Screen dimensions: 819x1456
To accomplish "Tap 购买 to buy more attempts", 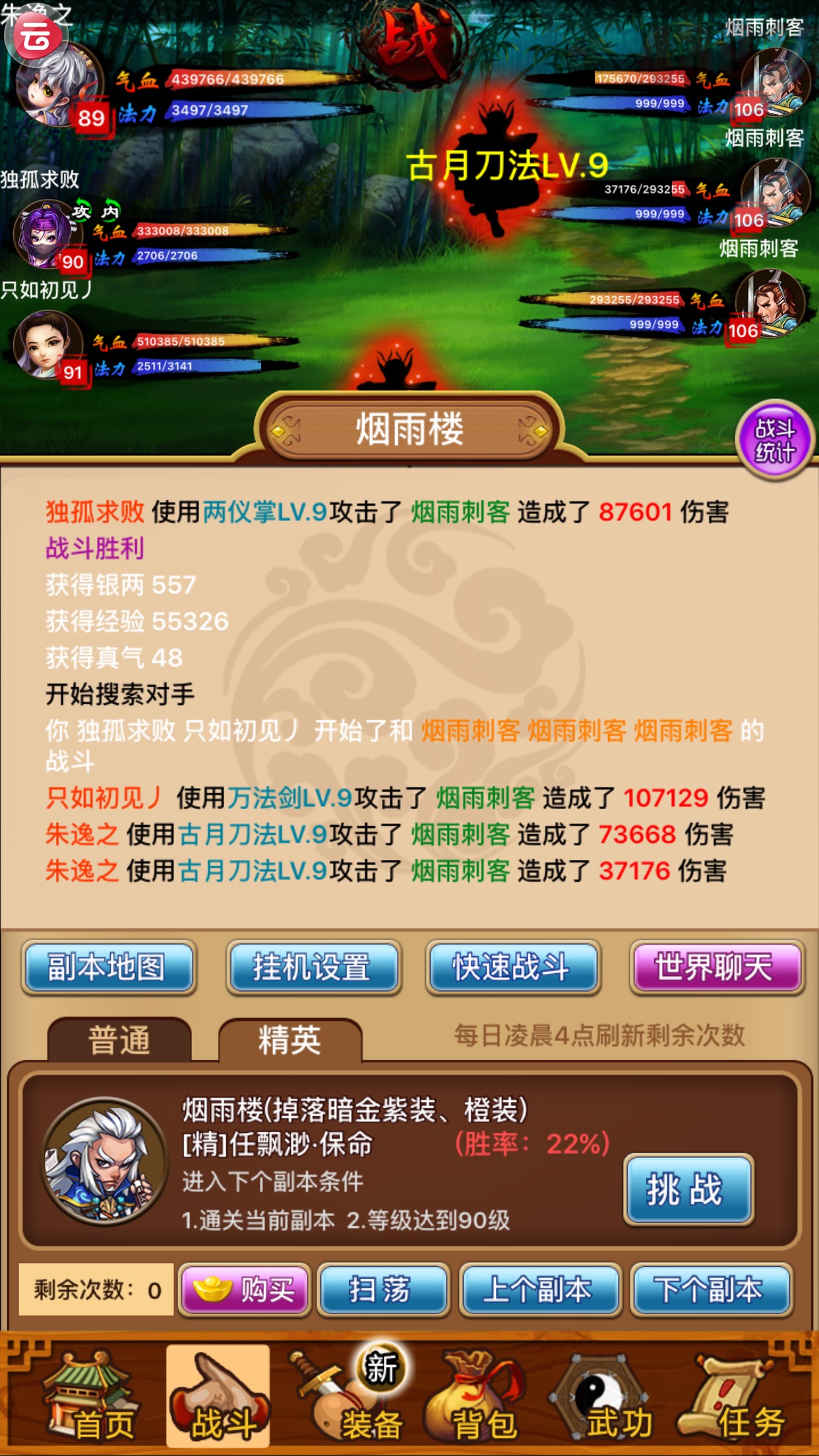I will point(245,1289).
